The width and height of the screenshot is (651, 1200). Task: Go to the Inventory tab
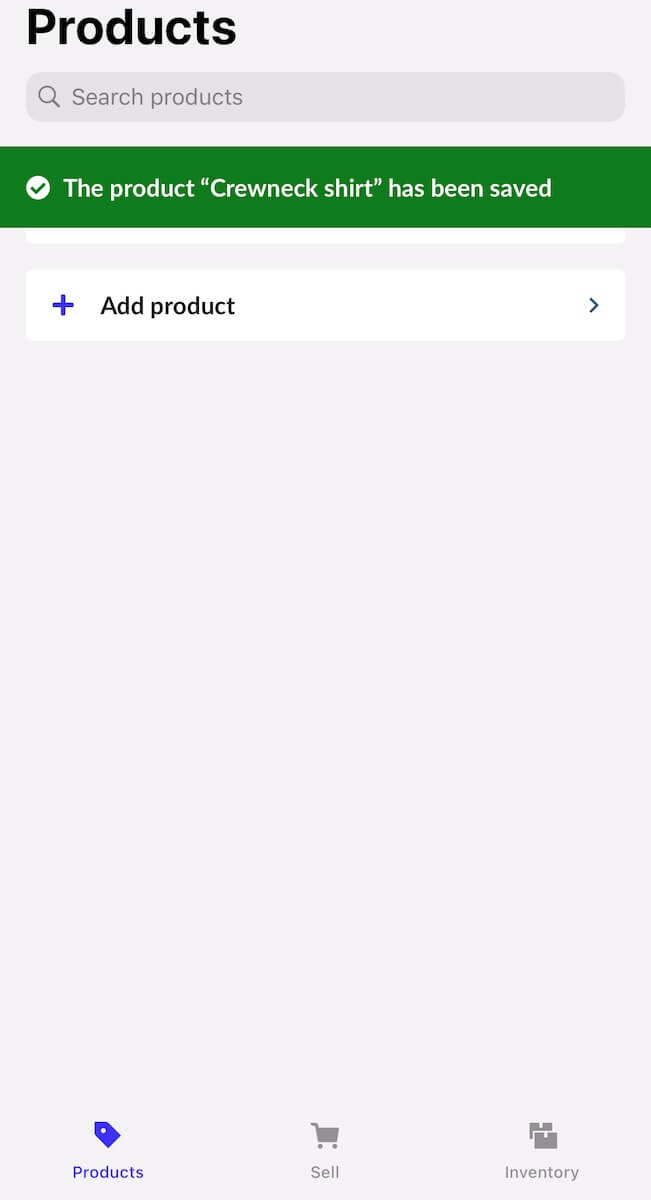click(542, 1150)
